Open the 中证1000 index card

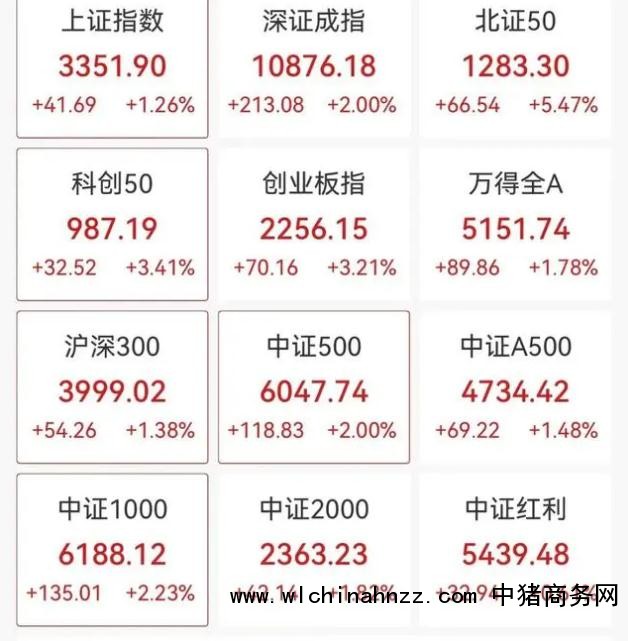(x=112, y=550)
